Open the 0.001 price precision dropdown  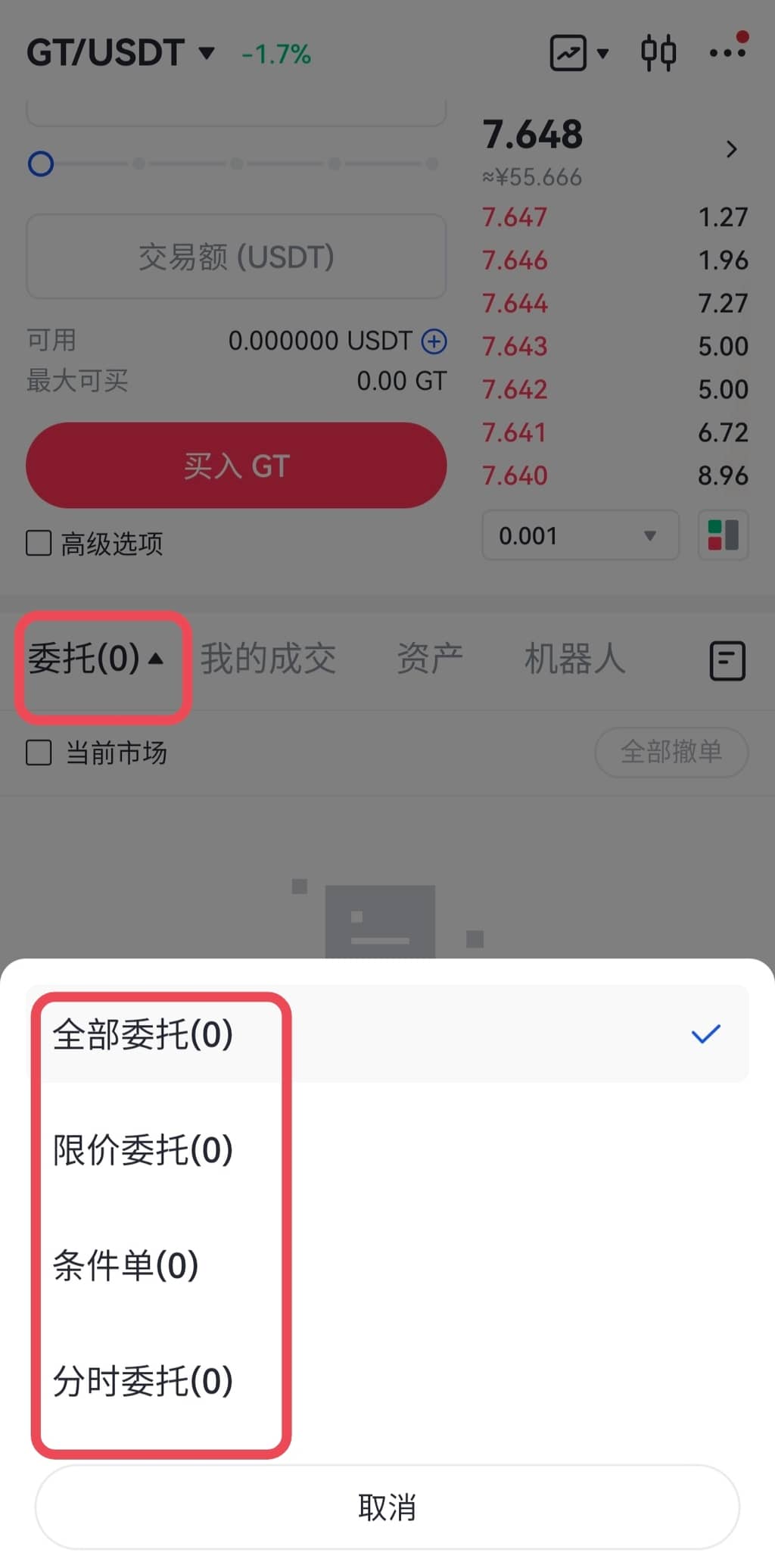tap(580, 536)
